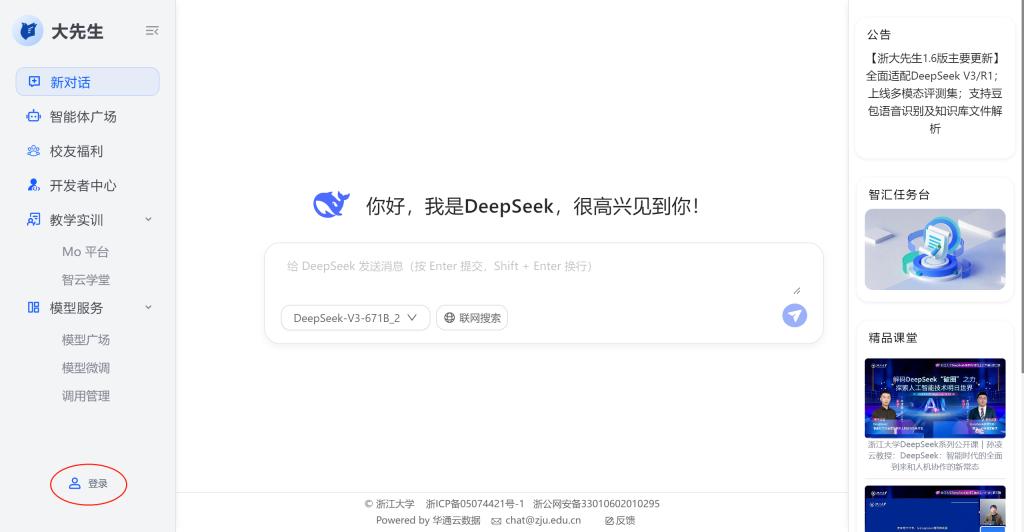Open 调用管理
Screen dimensions: 1024x532
86,396
